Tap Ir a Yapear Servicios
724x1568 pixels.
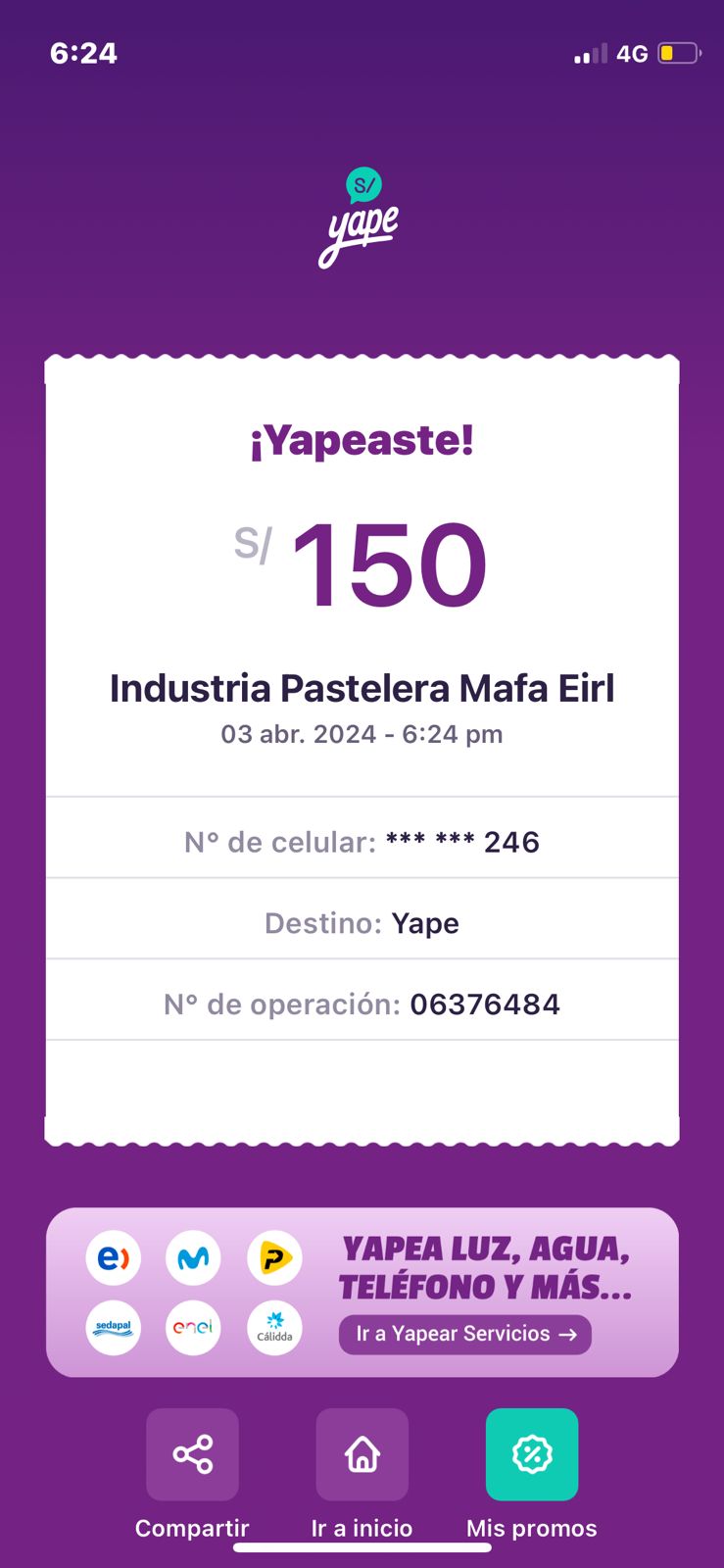point(465,1335)
